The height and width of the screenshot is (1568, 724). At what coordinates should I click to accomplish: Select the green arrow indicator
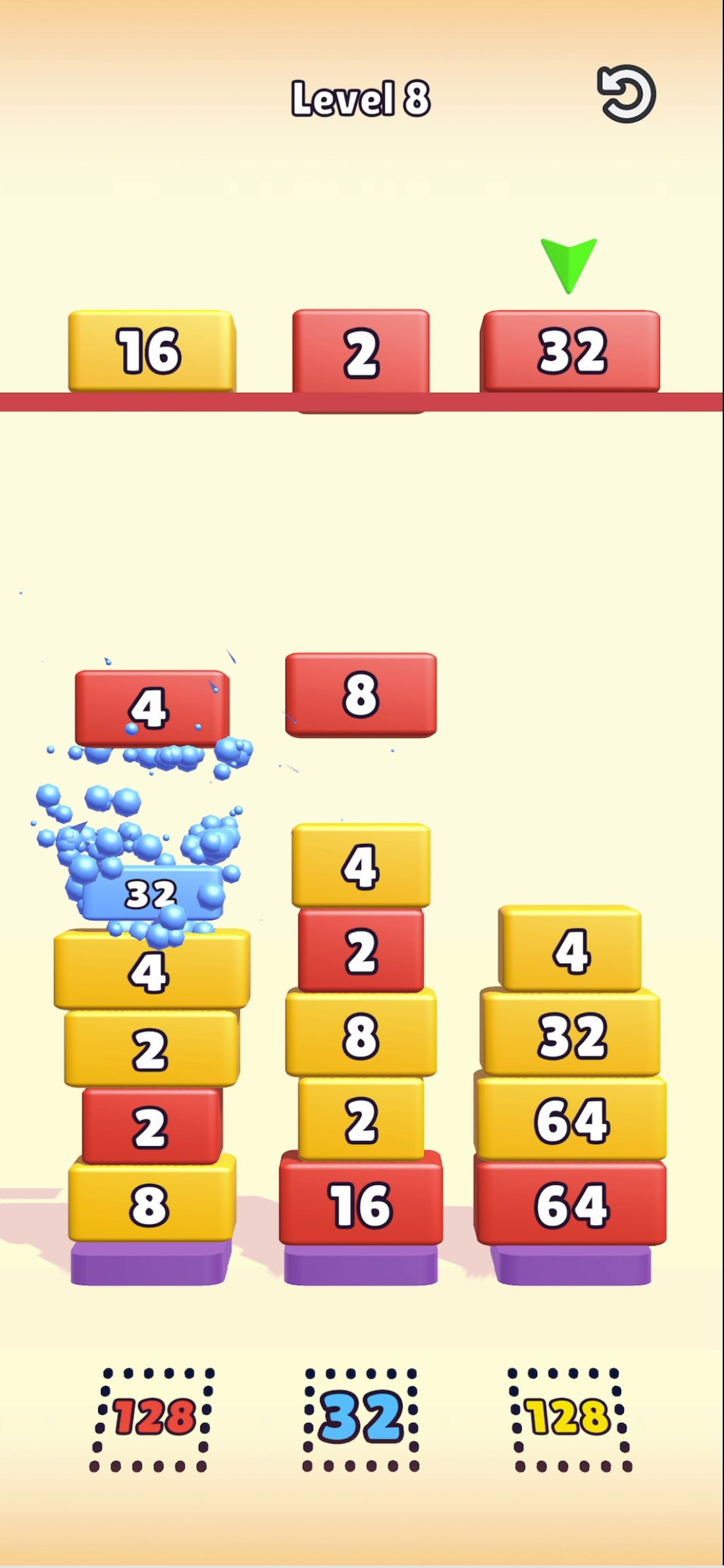coord(569,263)
